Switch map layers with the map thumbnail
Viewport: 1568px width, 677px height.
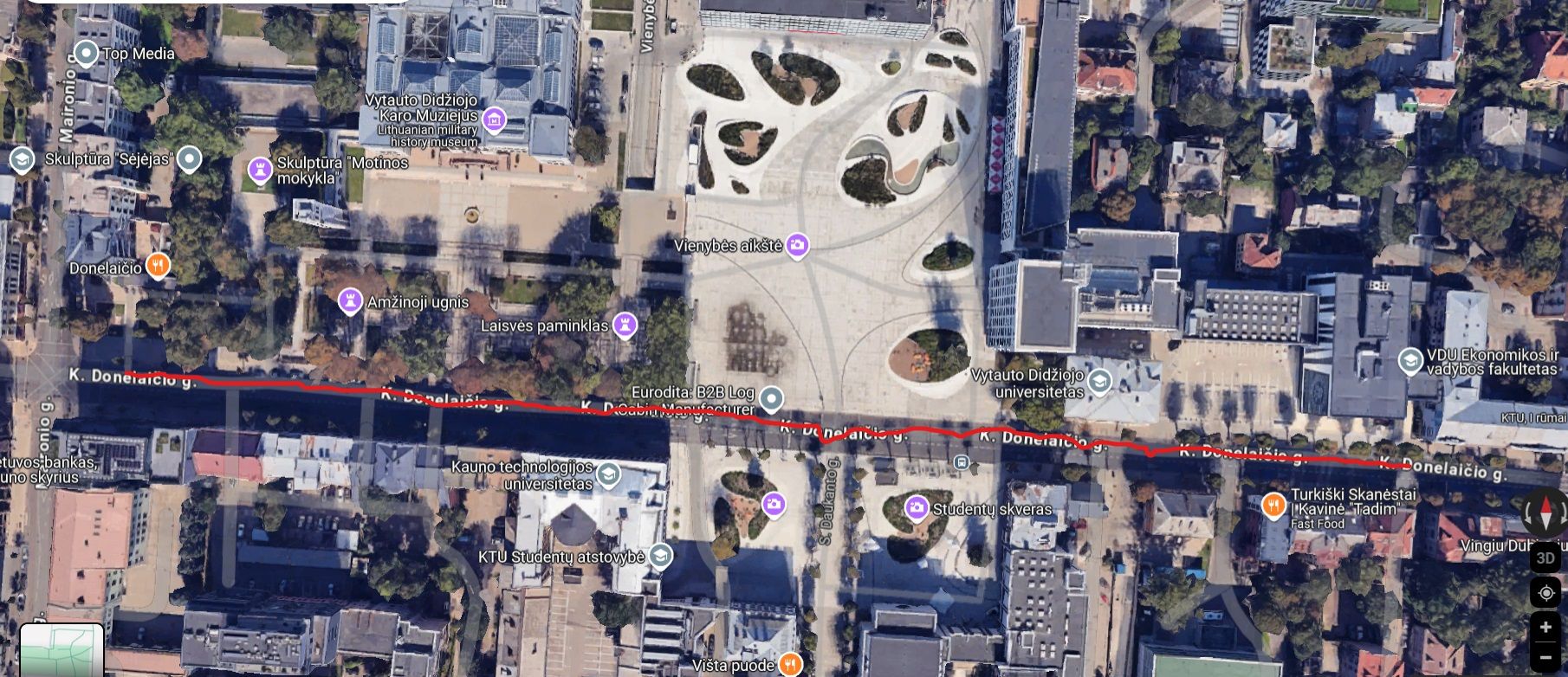coord(62,649)
